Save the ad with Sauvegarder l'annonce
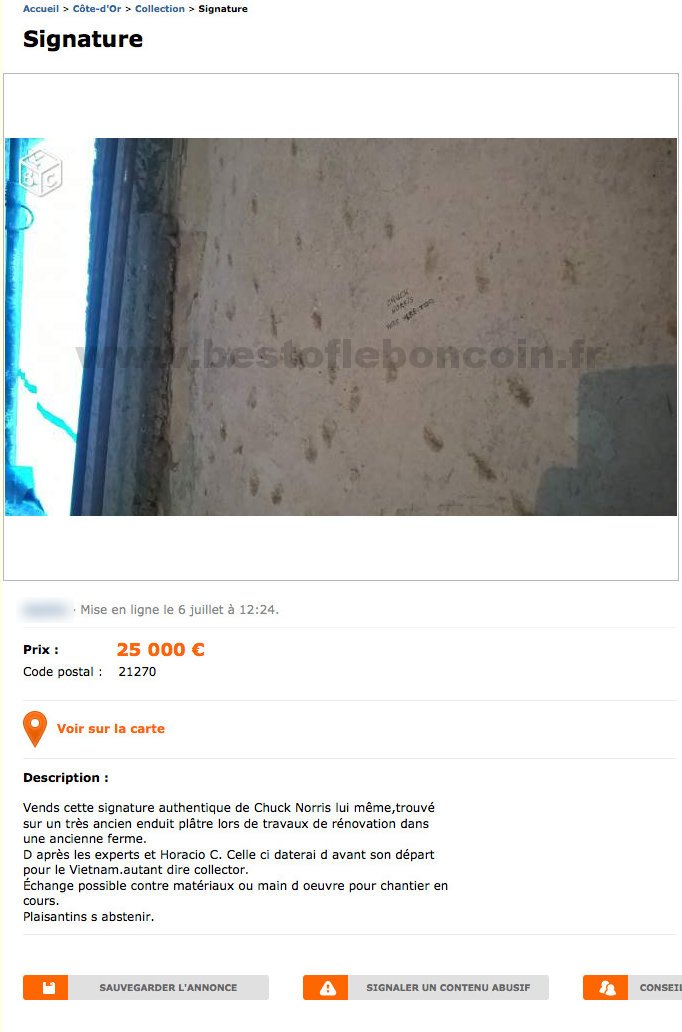 [146, 988]
